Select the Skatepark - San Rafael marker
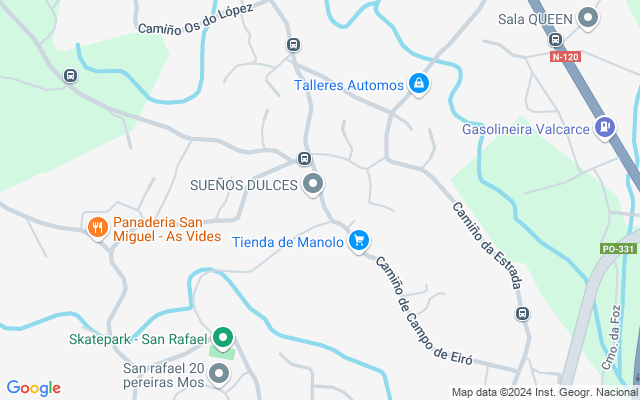The image size is (640, 400). click(x=222, y=338)
